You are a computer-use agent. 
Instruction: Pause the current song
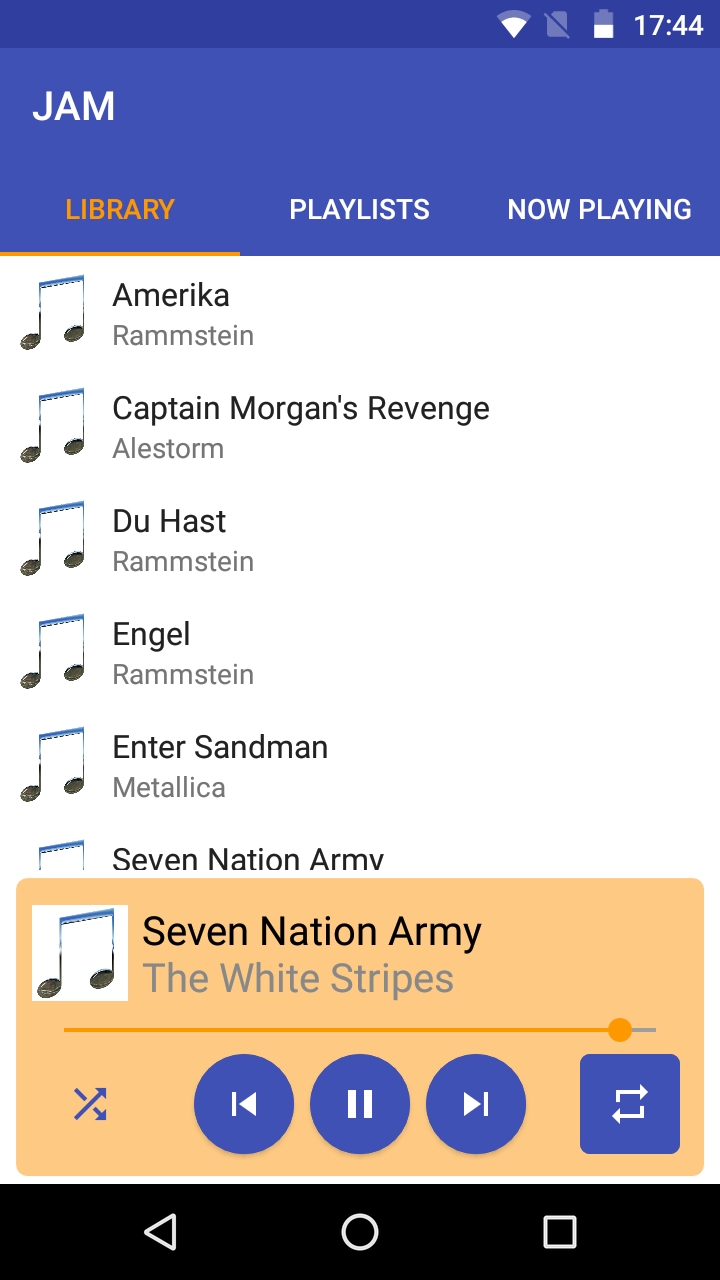[x=360, y=1104]
